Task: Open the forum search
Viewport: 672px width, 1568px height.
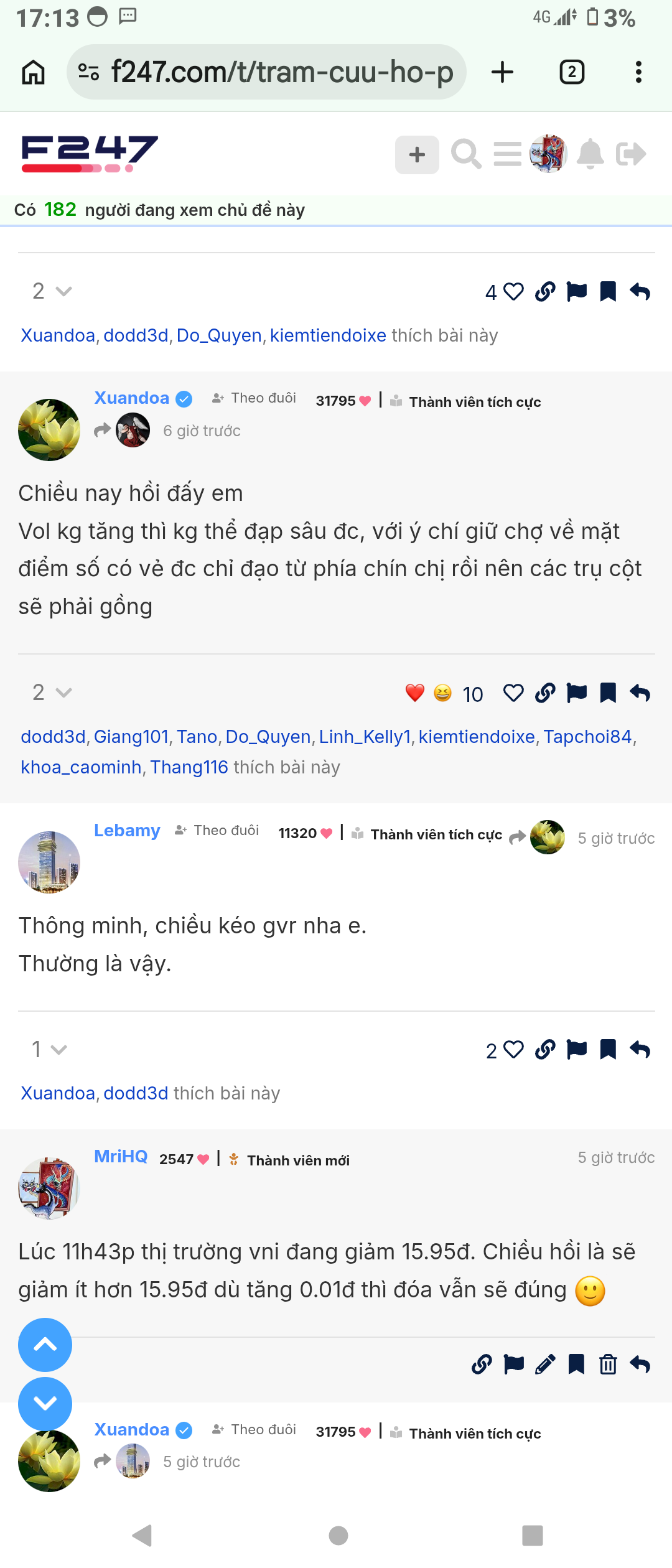Action: point(466,154)
